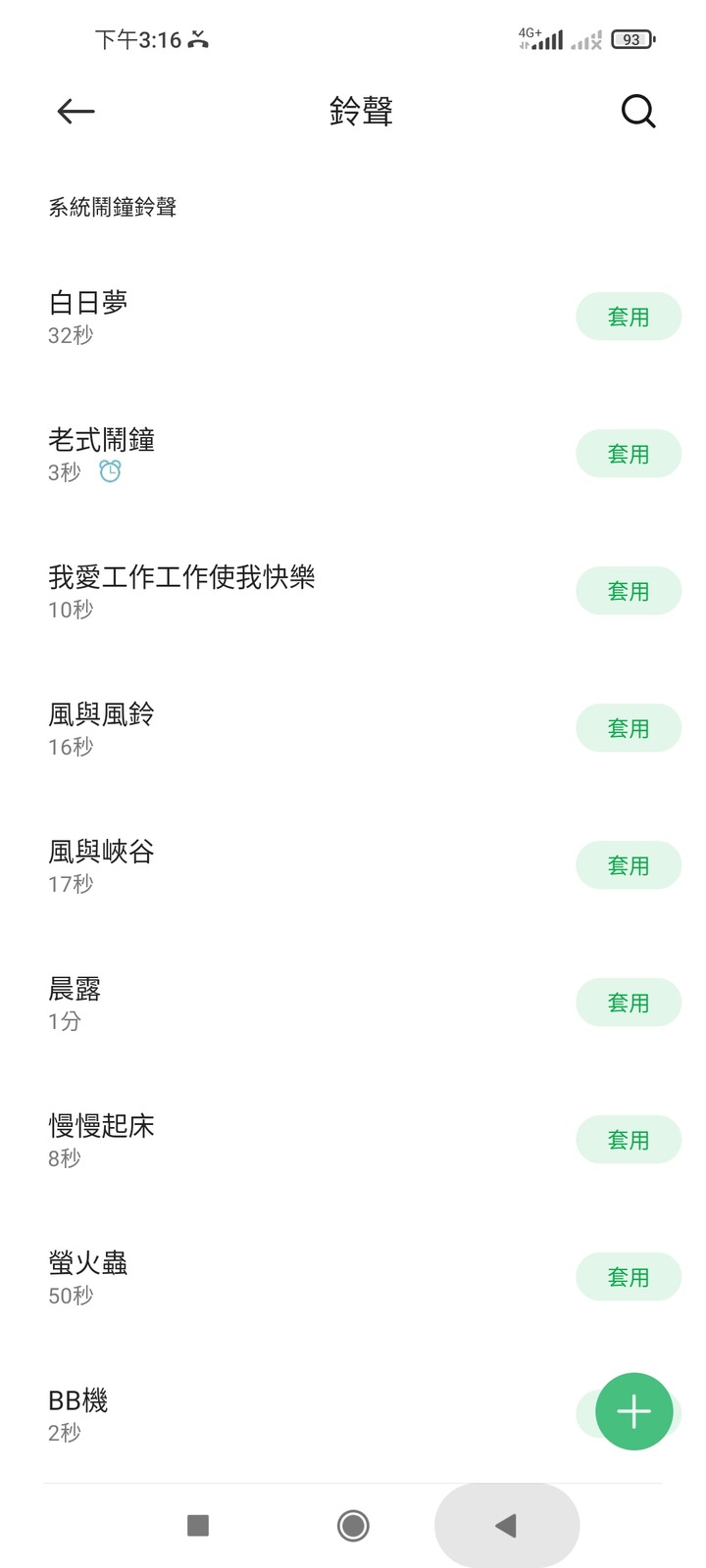Apply the 風與峽谷 ringtone
706x1568 pixels.
point(629,865)
